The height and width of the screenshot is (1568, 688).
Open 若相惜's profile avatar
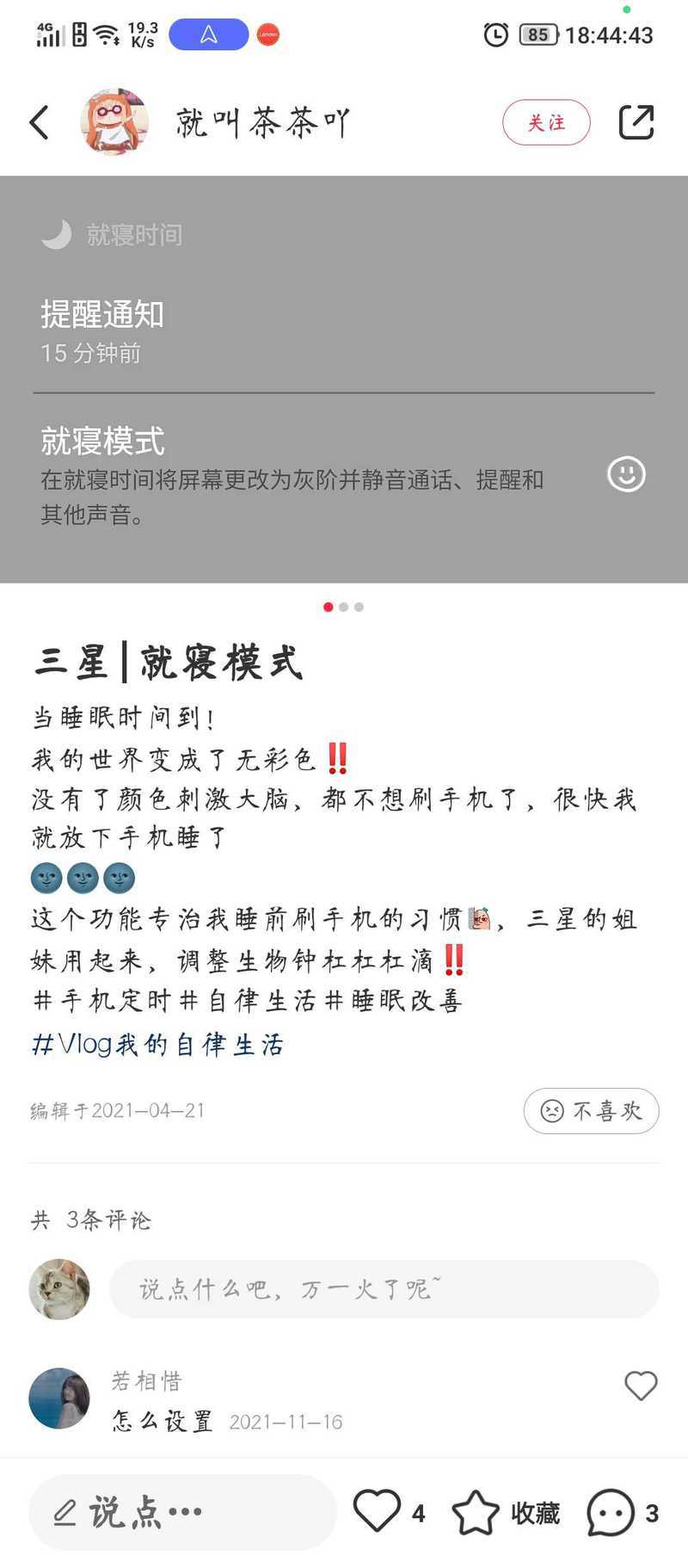coord(59,1398)
